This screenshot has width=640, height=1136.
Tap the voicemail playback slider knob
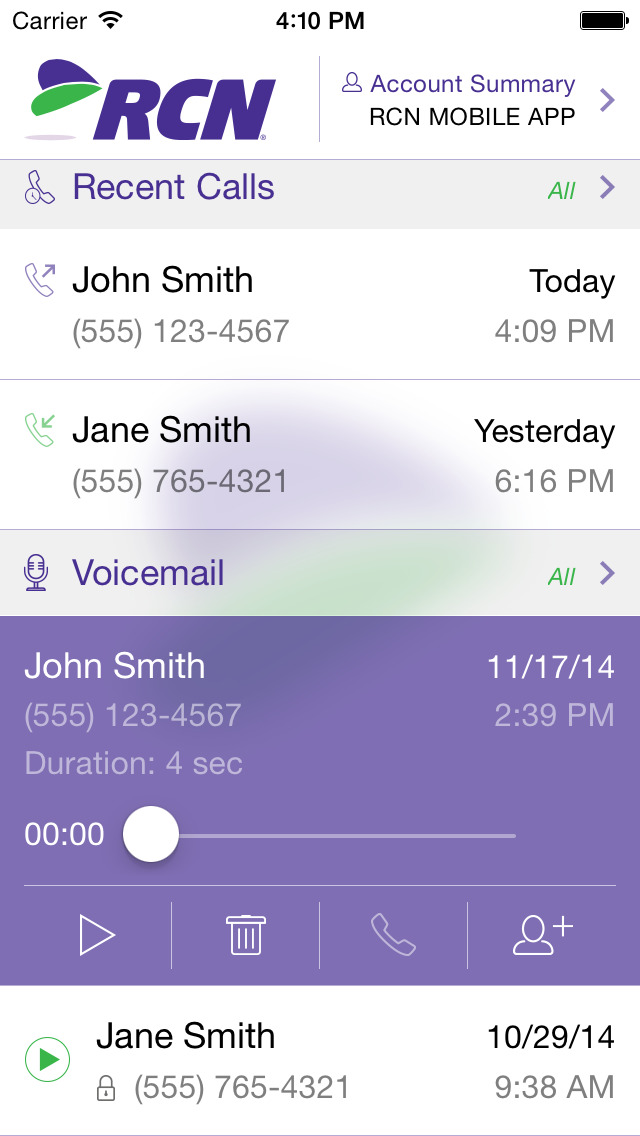click(x=151, y=835)
